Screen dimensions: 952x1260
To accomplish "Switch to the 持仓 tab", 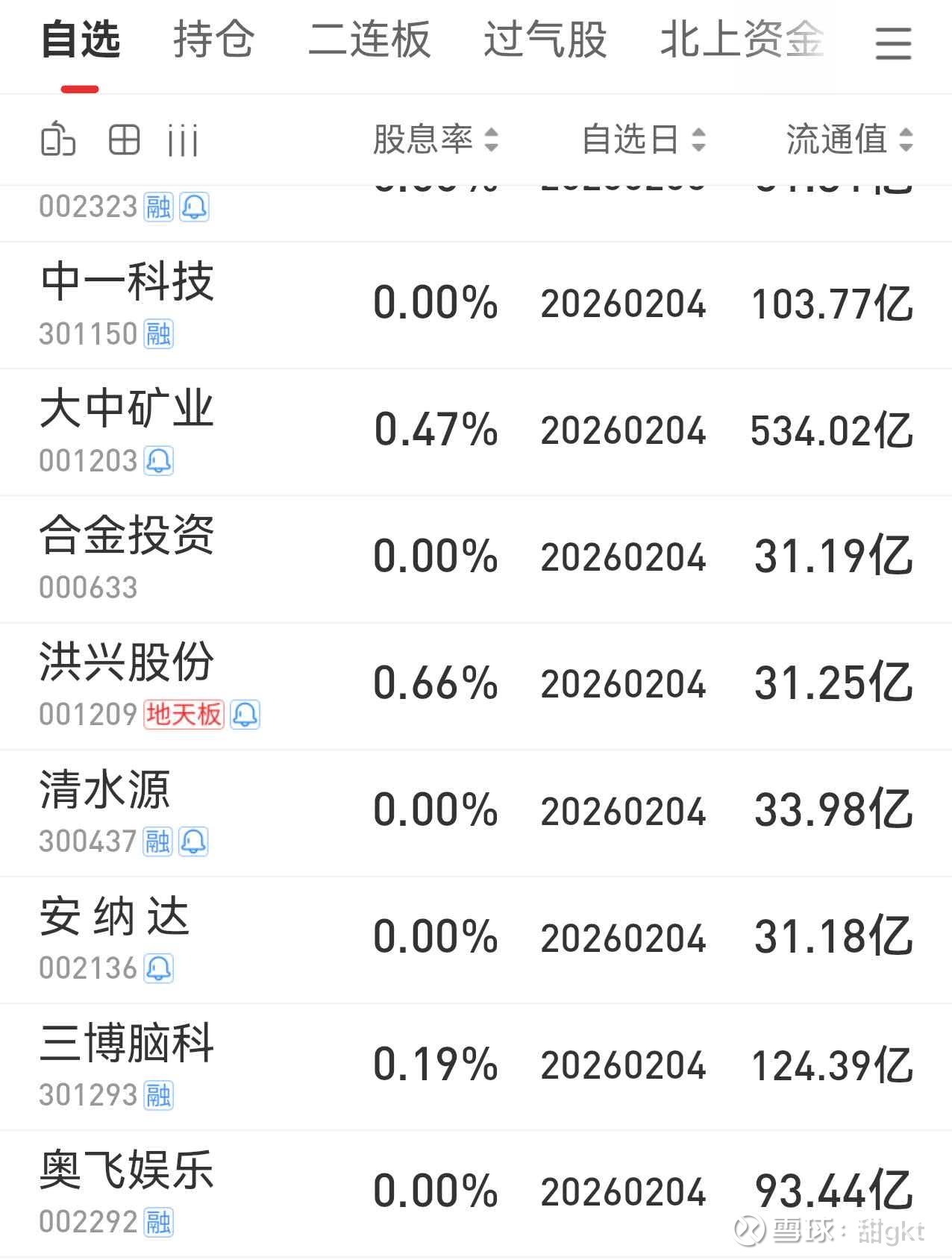I will pyautogui.click(x=213, y=40).
